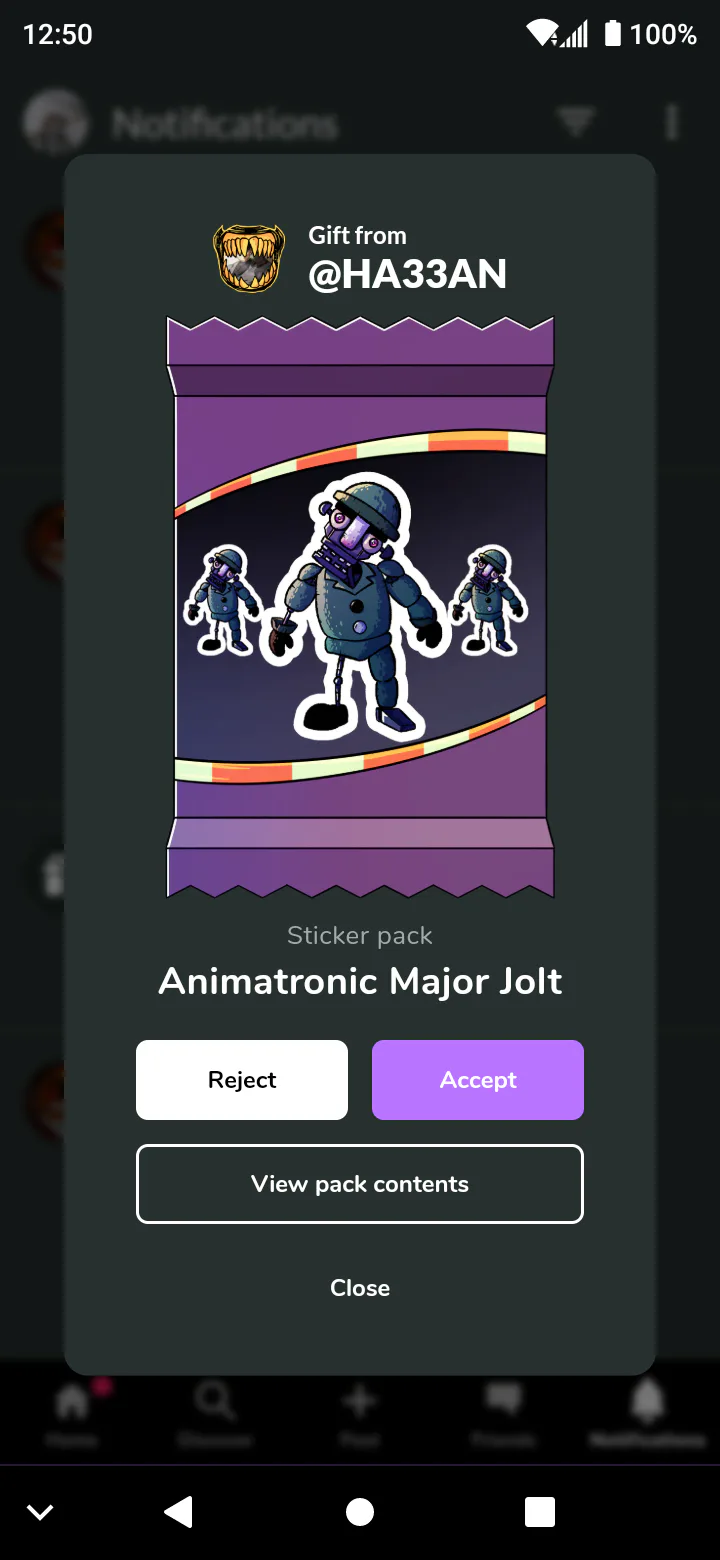Go back with the system back button
This screenshot has width=720, height=1560.
tap(179, 1512)
